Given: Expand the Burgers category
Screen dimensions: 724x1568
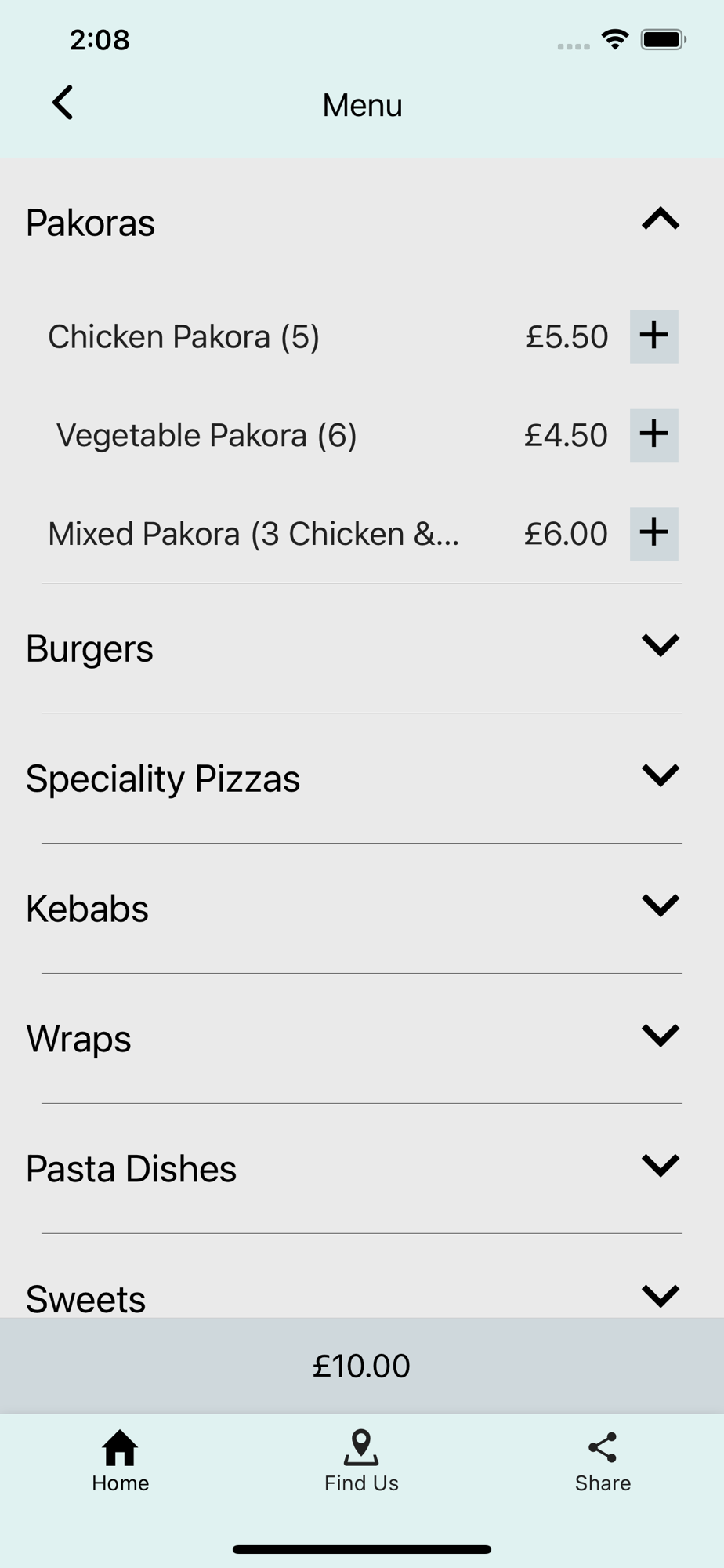Looking at the screenshot, I should [x=660, y=646].
